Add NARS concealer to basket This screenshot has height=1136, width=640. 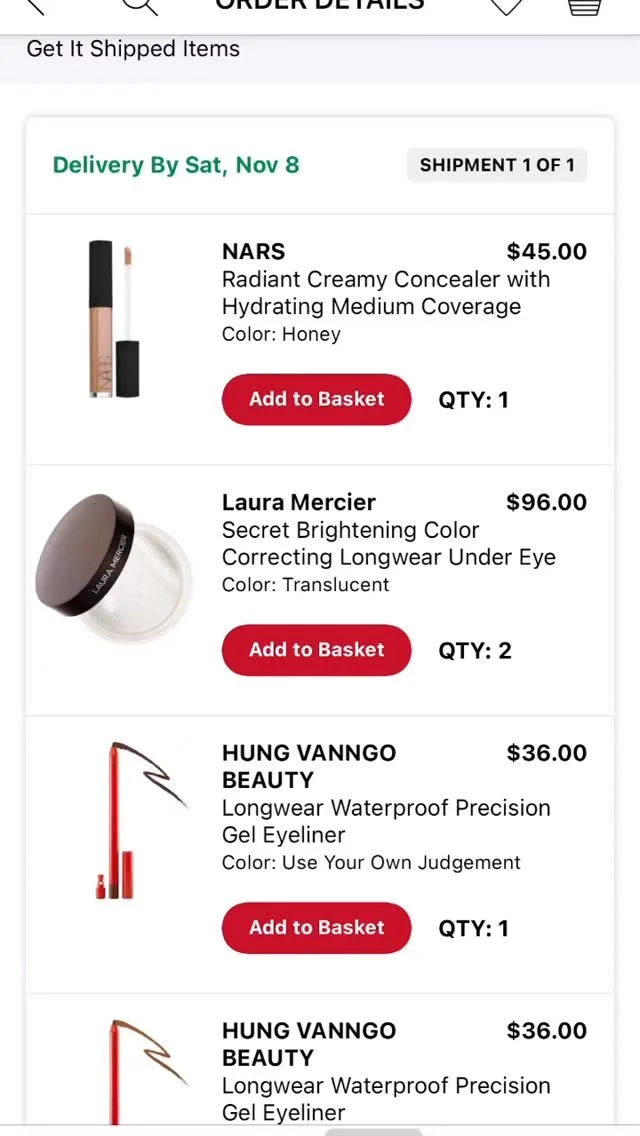click(x=316, y=399)
